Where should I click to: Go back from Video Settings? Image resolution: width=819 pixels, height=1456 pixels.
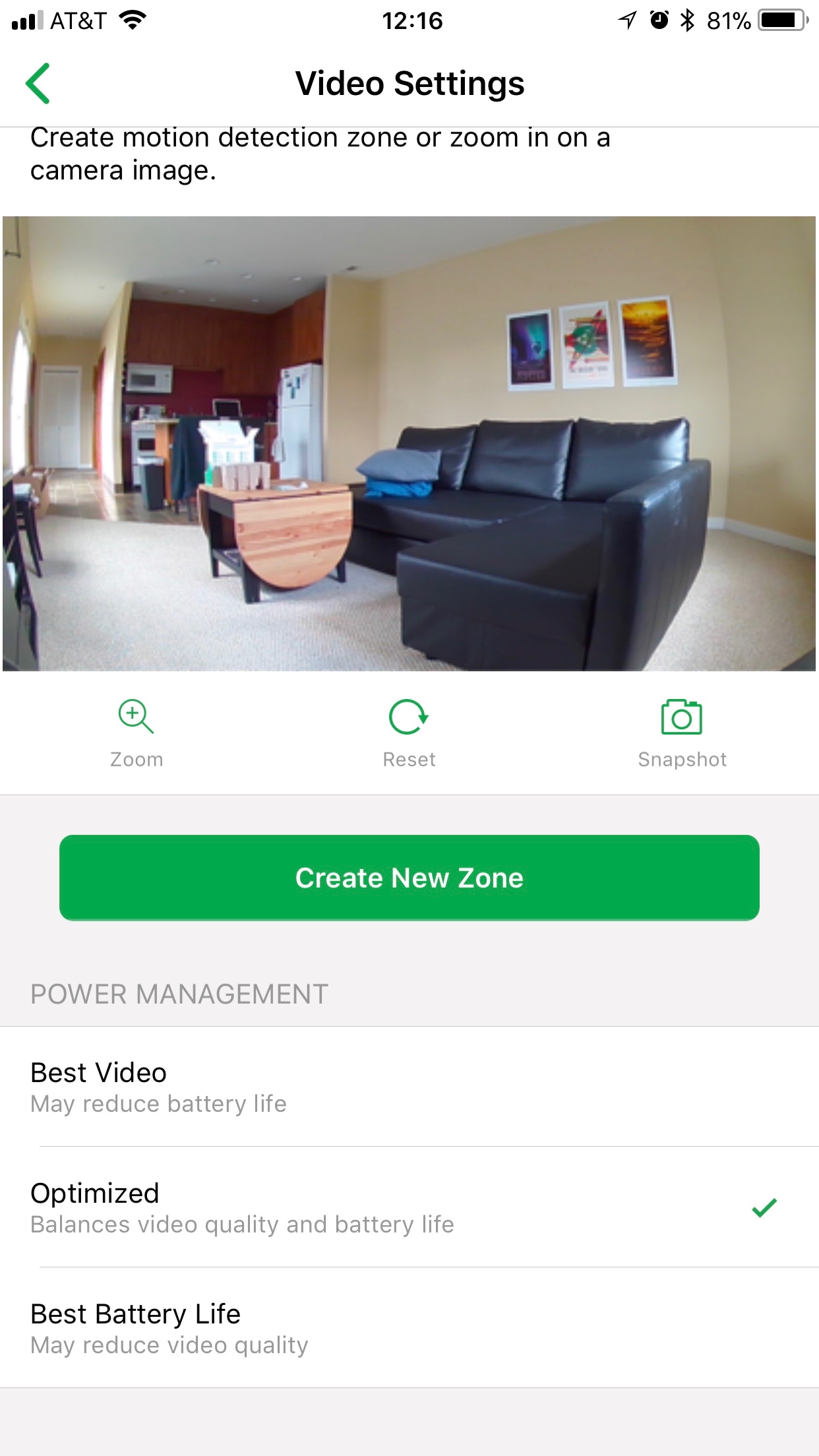pos(38,84)
